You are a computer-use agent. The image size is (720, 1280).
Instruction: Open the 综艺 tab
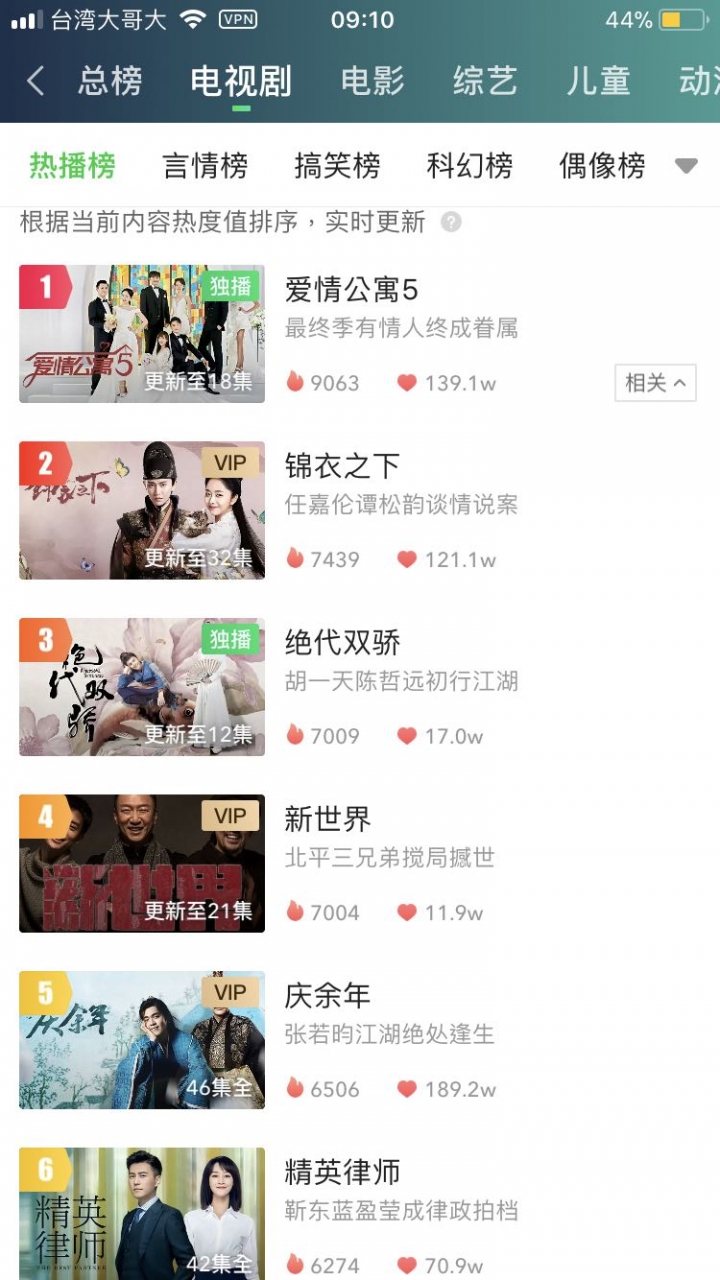click(485, 81)
